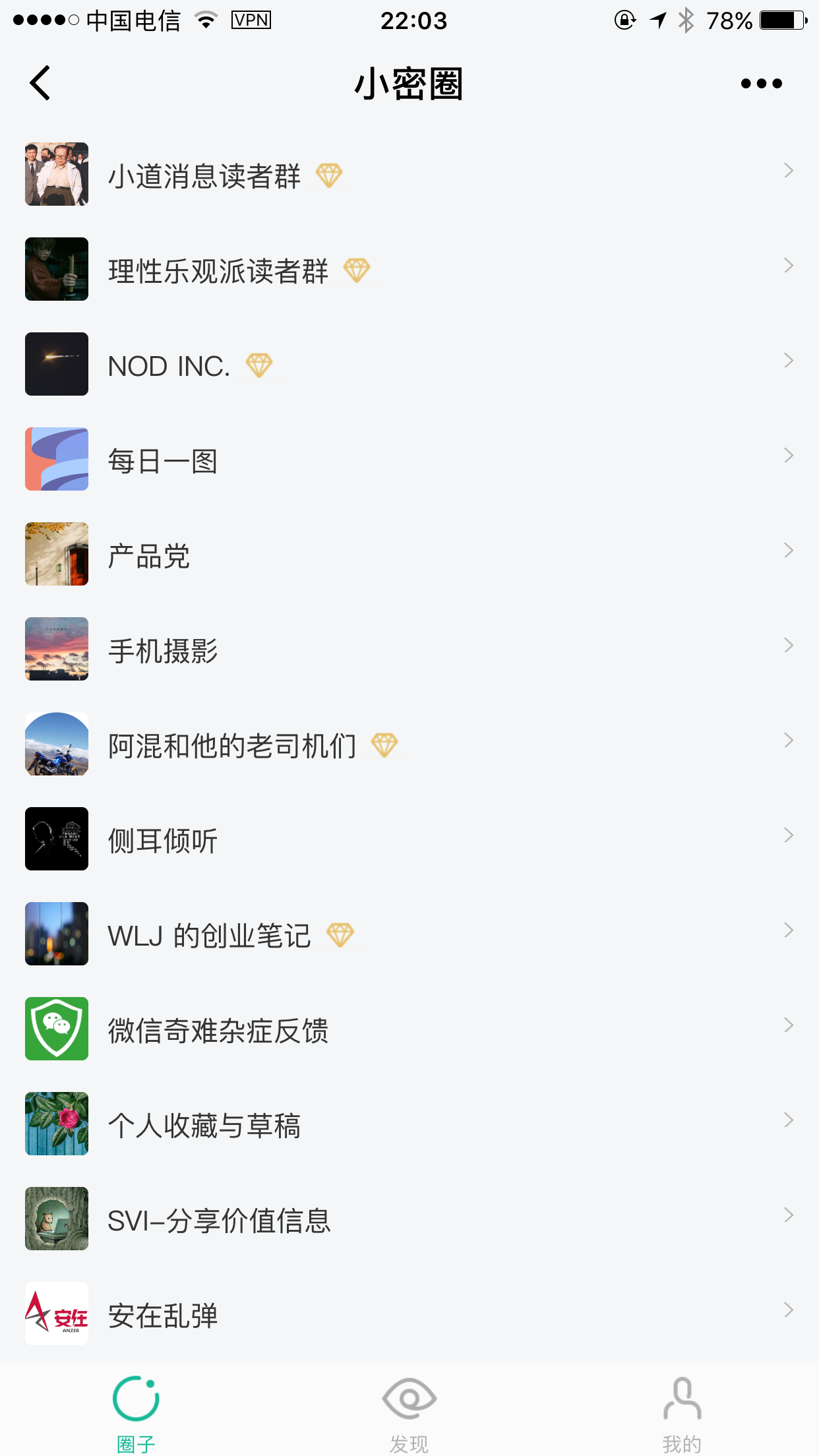
Task: Open the 每日一图 circle
Action: [163, 460]
